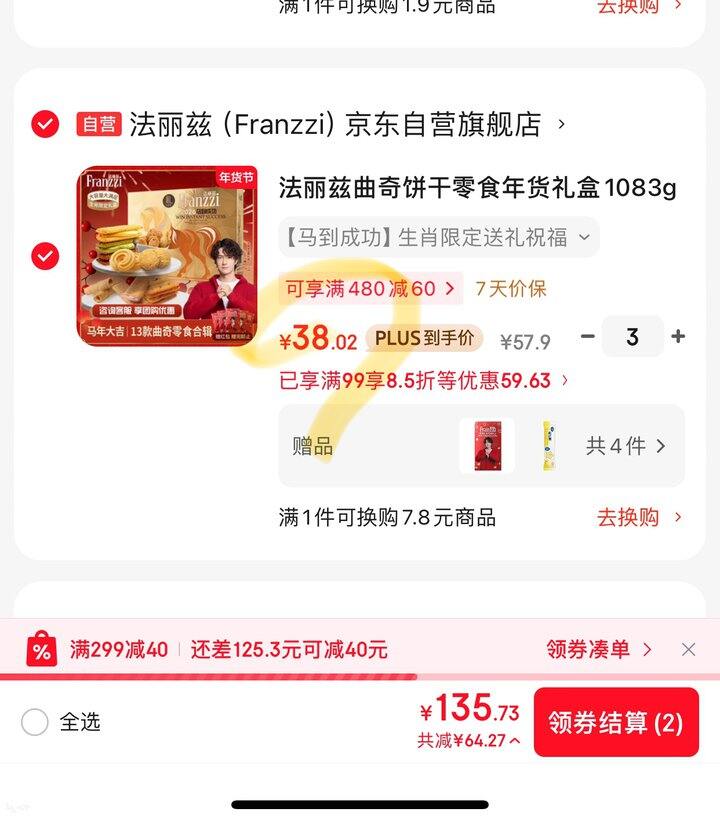720x823 pixels.
Task: Increase the cookie box quantity
Action: point(678,337)
